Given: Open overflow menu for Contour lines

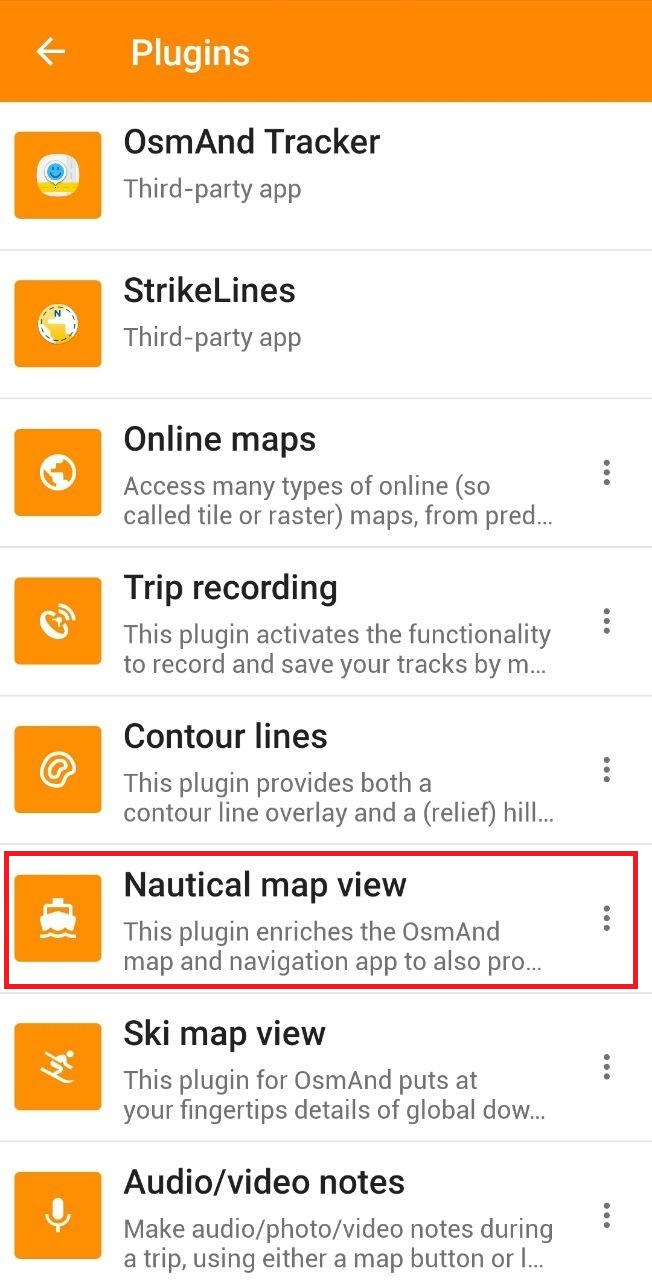Looking at the screenshot, I should [x=606, y=769].
